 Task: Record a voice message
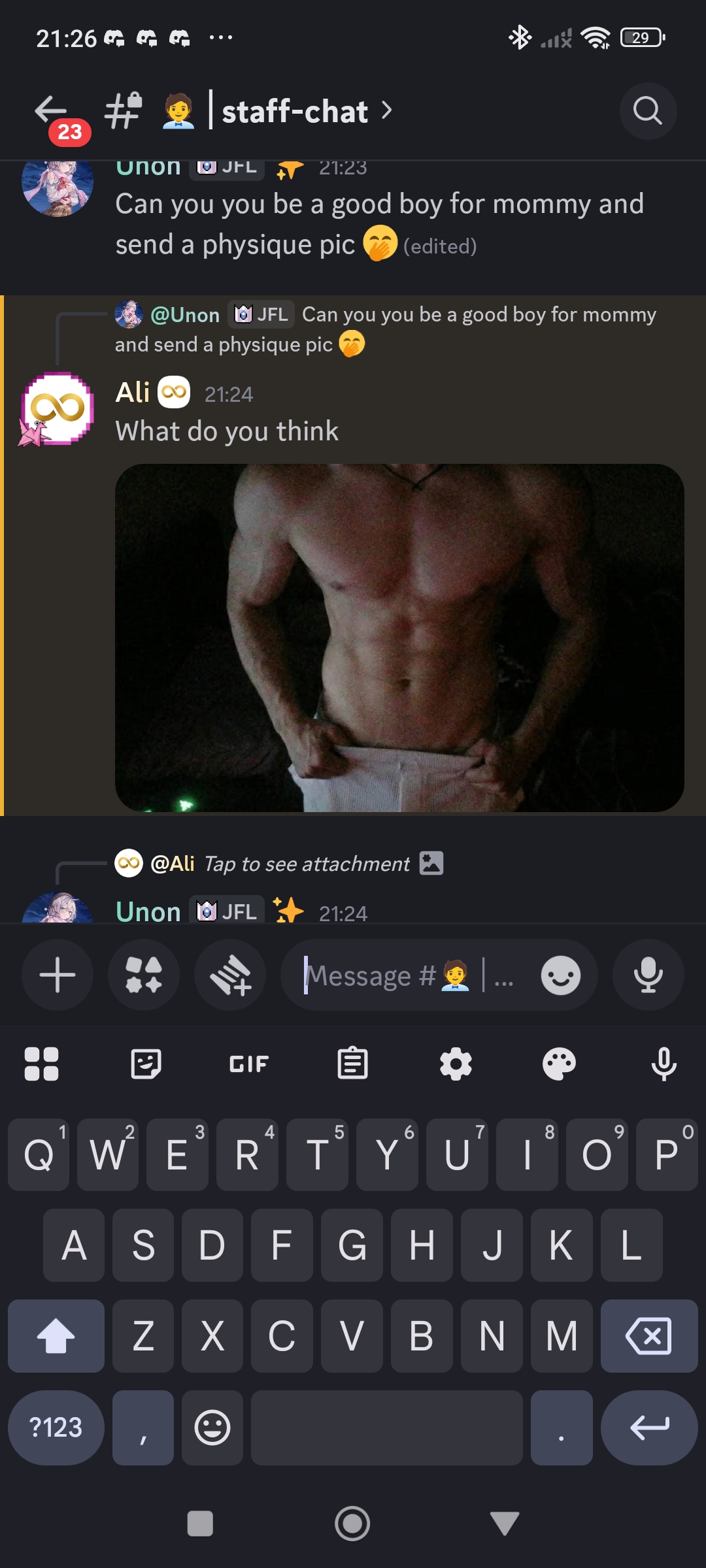[648, 975]
